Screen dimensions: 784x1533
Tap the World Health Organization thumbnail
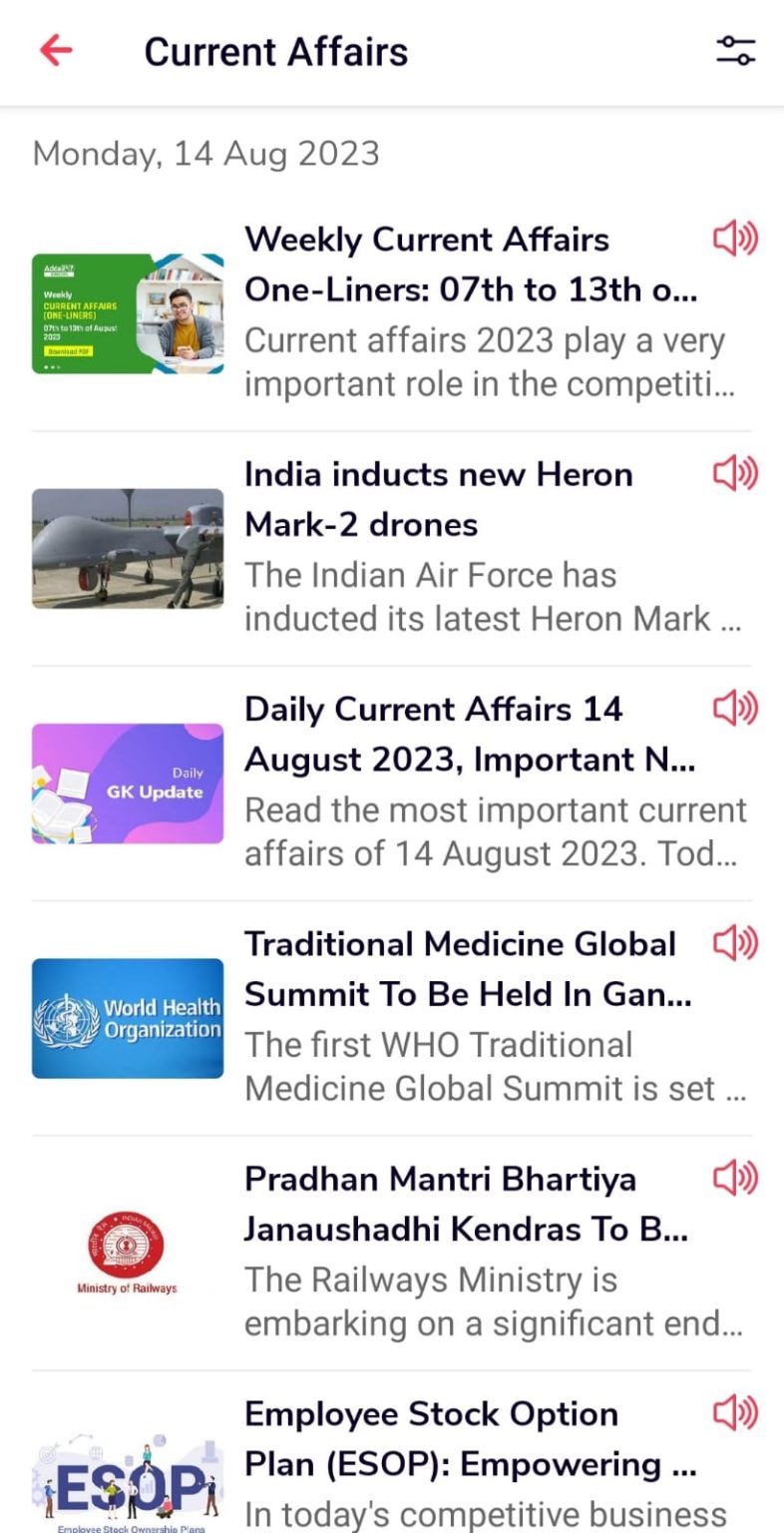(x=128, y=1018)
